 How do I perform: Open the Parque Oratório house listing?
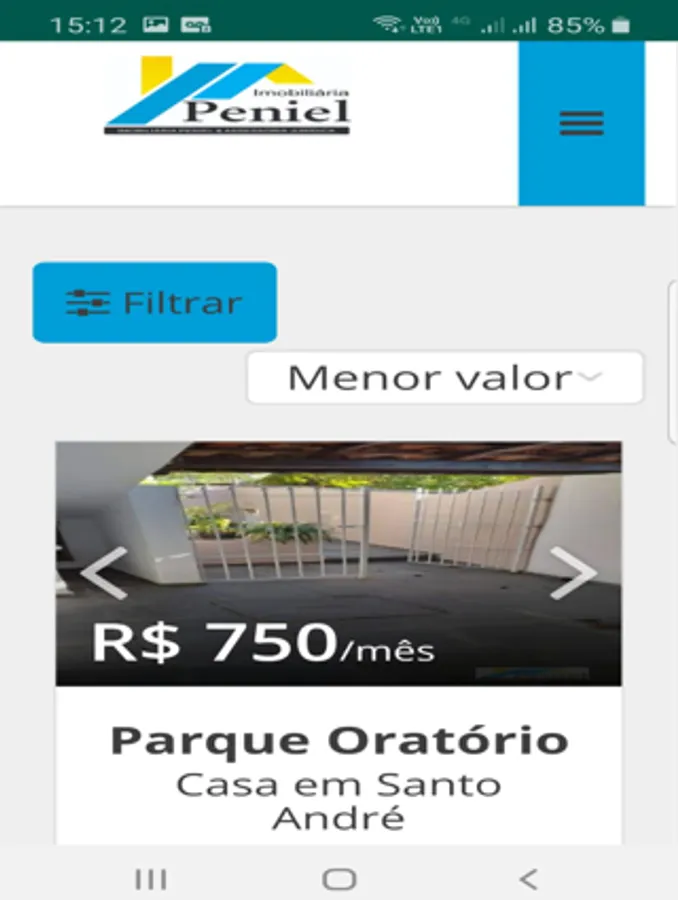point(338,742)
